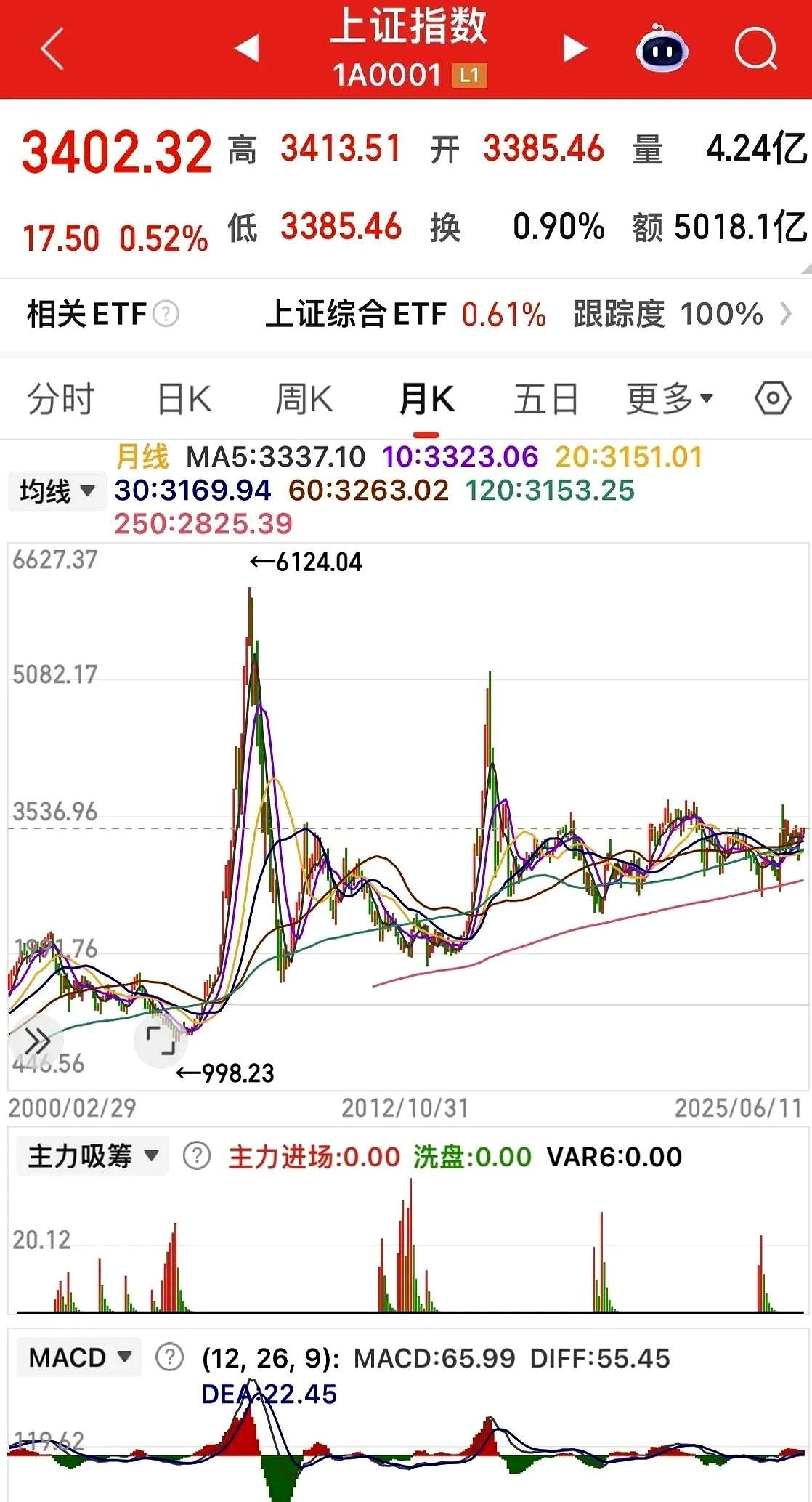Open the 均线 indicator dropdown
The width and height of the screenshot is (812, 1502).
pos(57,491)
